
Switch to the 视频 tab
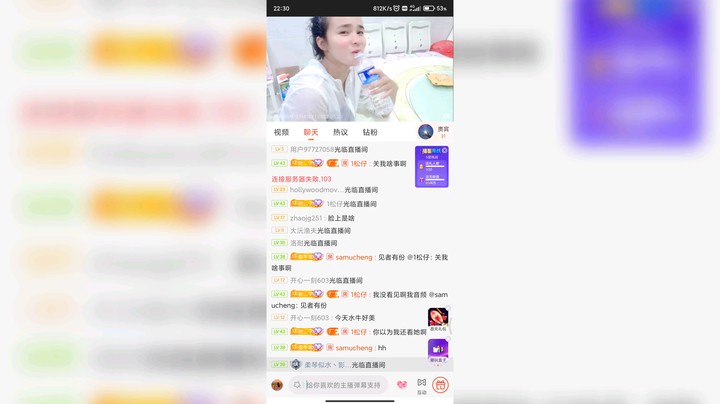pos(281,132)
